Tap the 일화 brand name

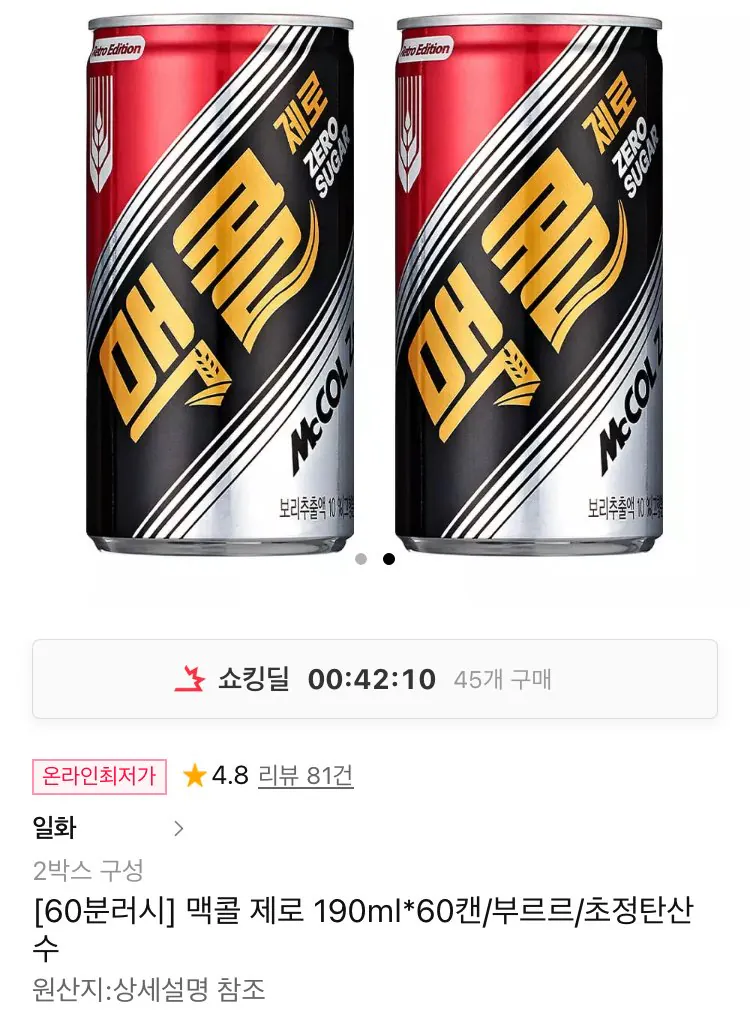pyautogui.click(x=48, y=829)
